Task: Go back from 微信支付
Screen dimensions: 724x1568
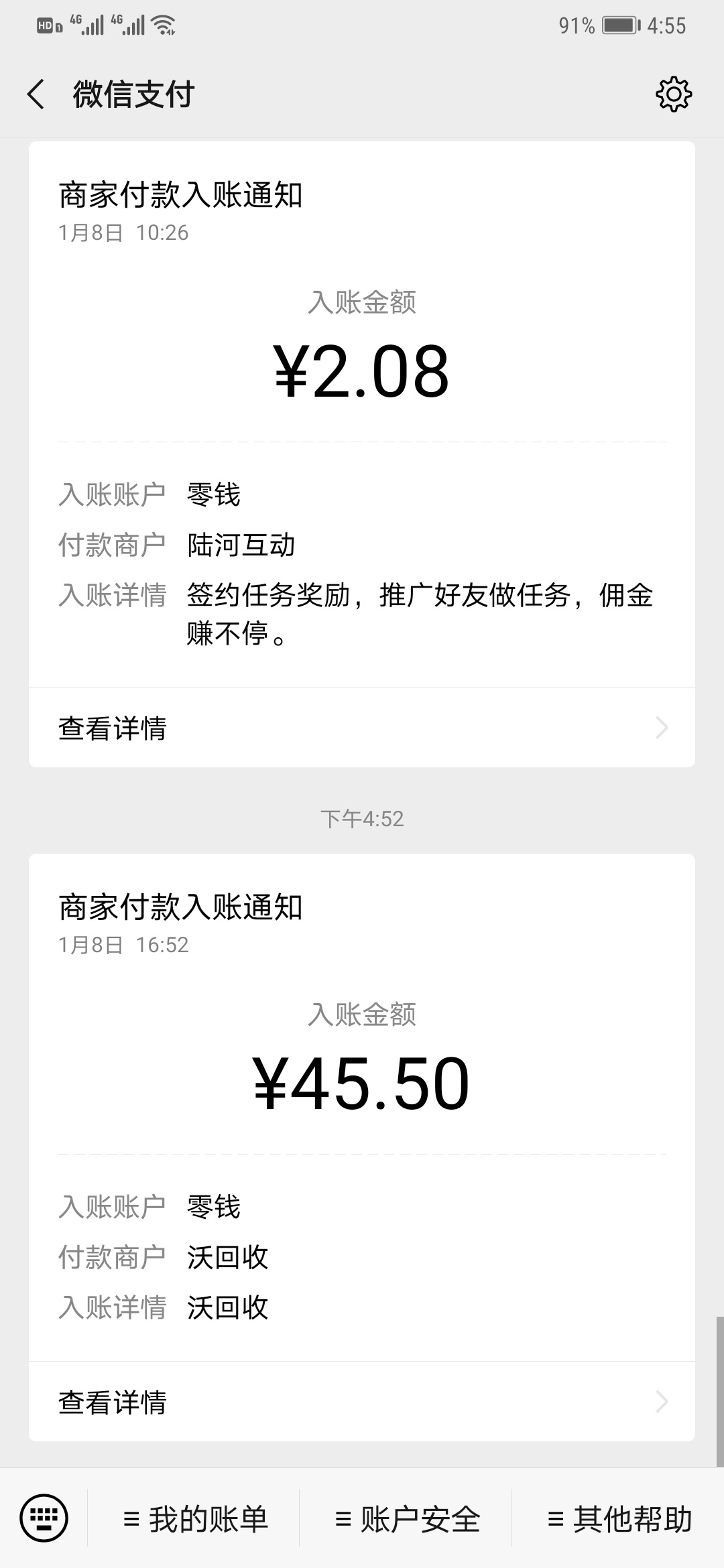Action: point(36,94)
